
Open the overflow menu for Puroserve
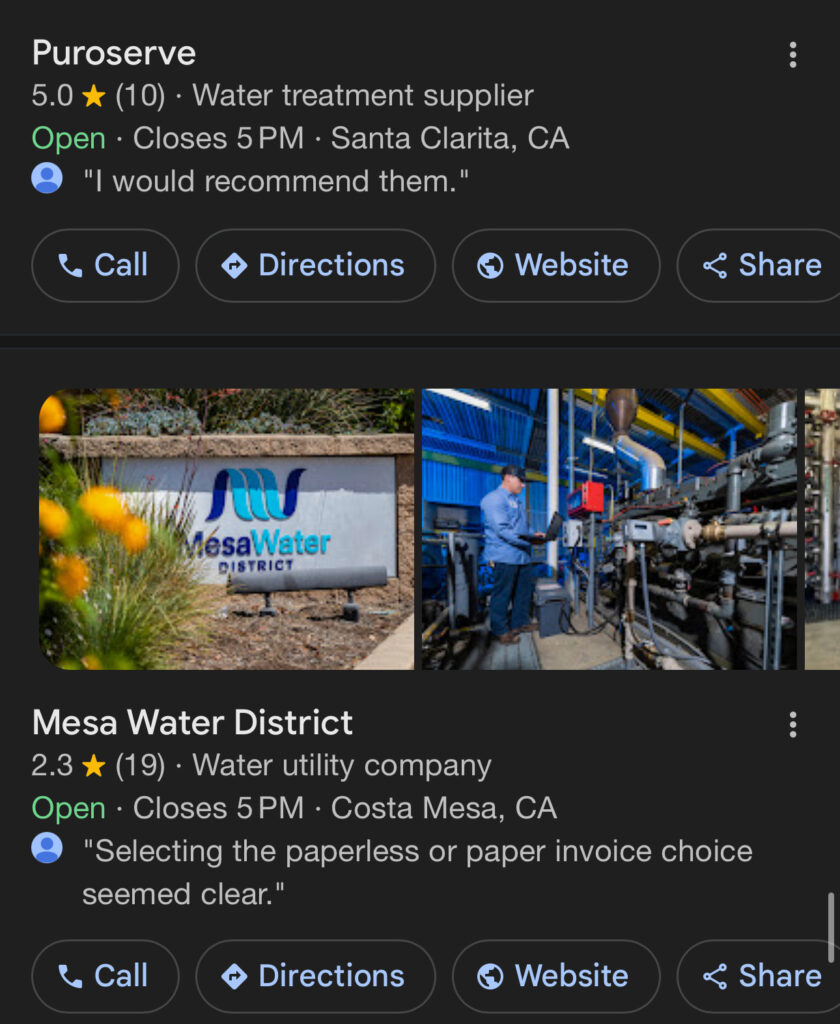(x=793, y=55)
